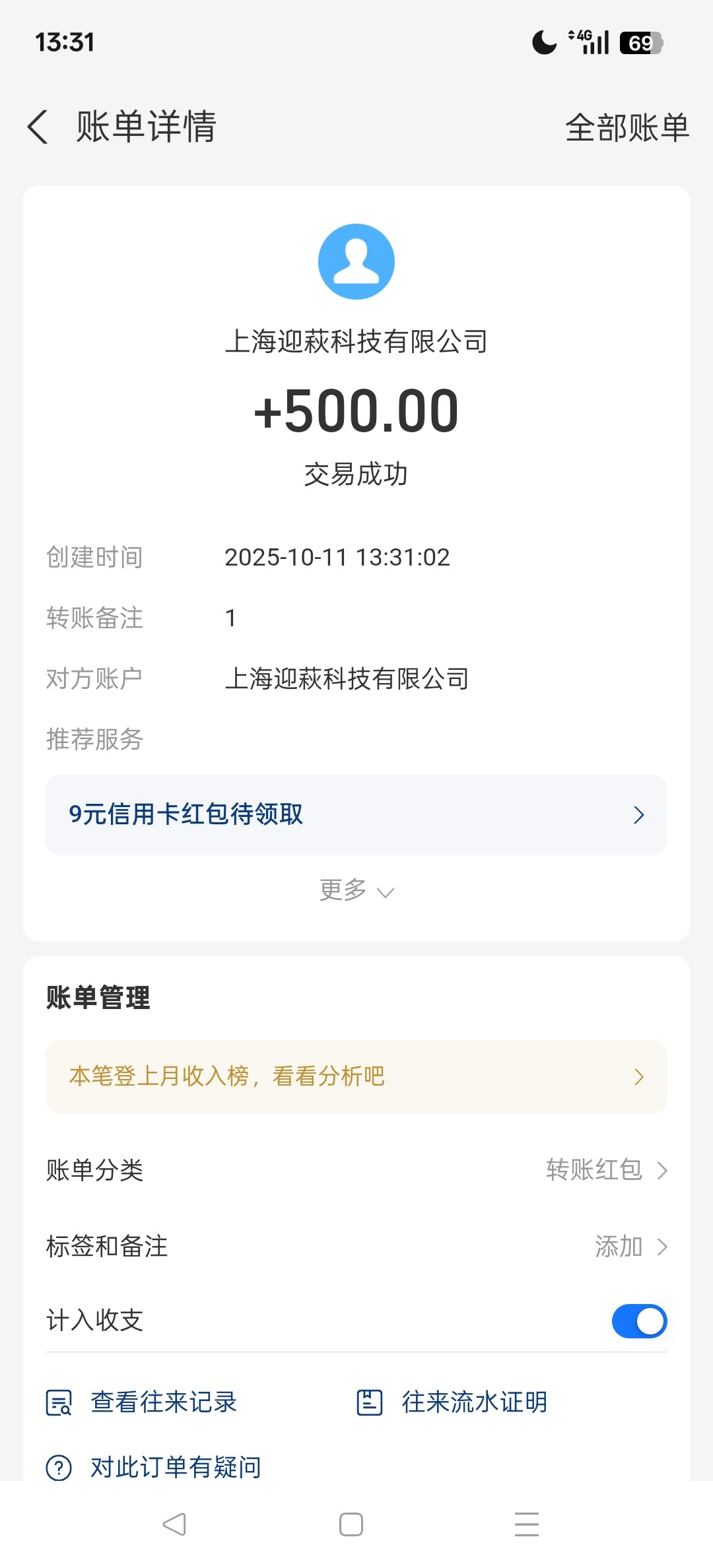Expand 更多 transaction details

click(x=356, y=890)
